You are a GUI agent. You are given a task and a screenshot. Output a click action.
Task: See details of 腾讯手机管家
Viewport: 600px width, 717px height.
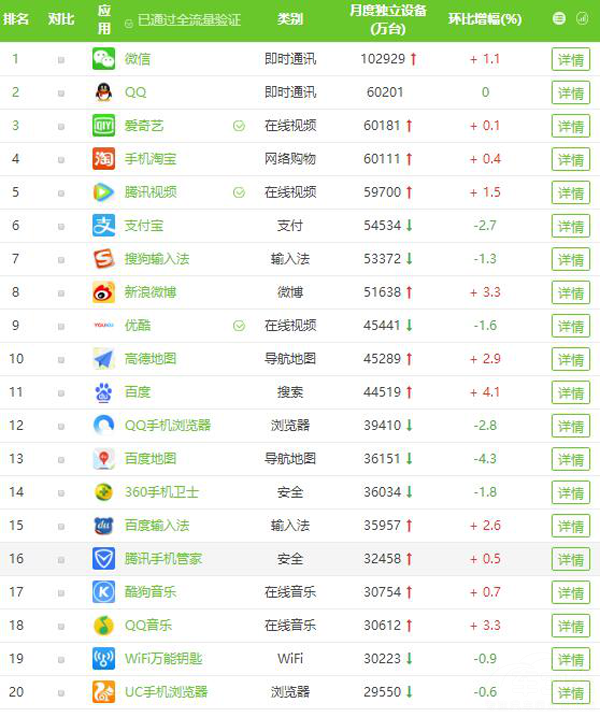[570, 559]
